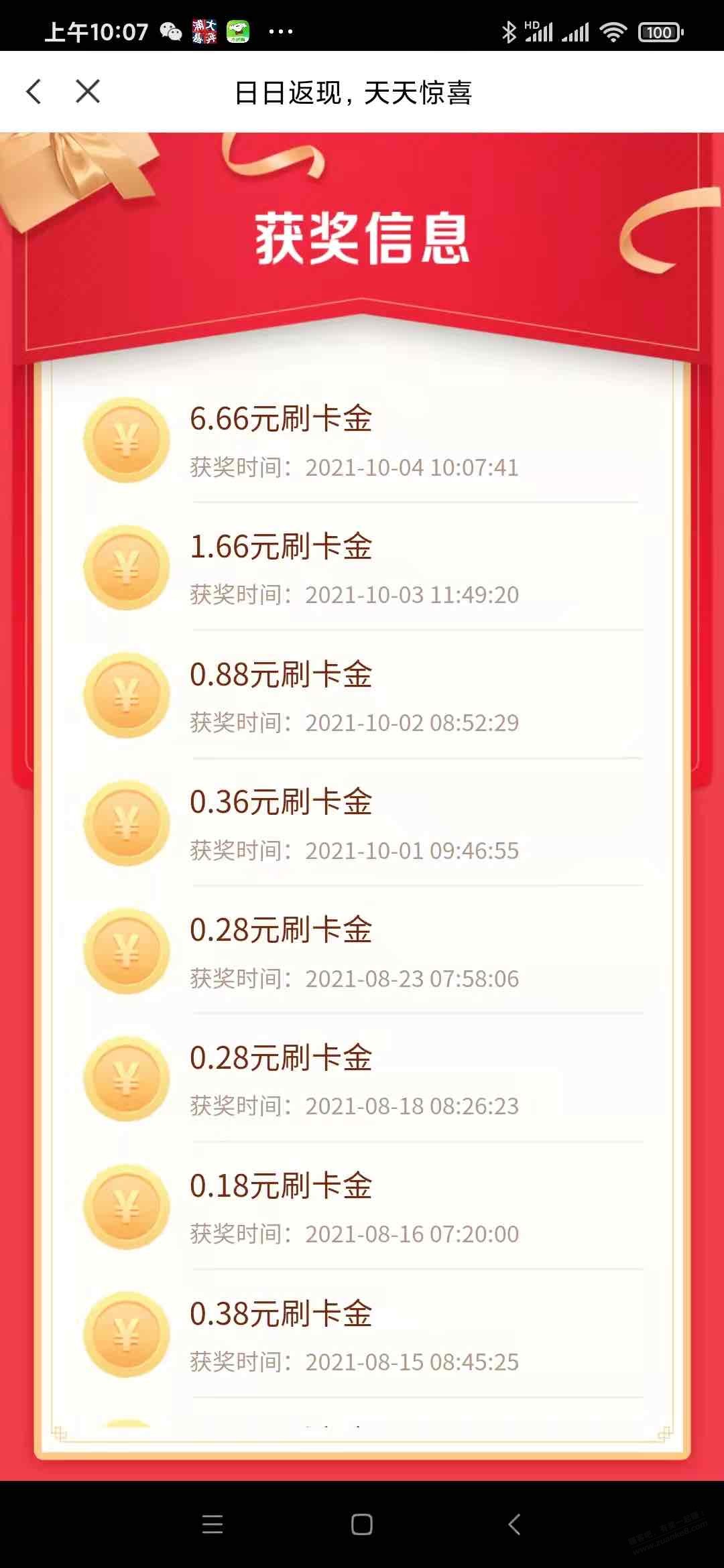Close the 日日返现 page

[88, 92]
